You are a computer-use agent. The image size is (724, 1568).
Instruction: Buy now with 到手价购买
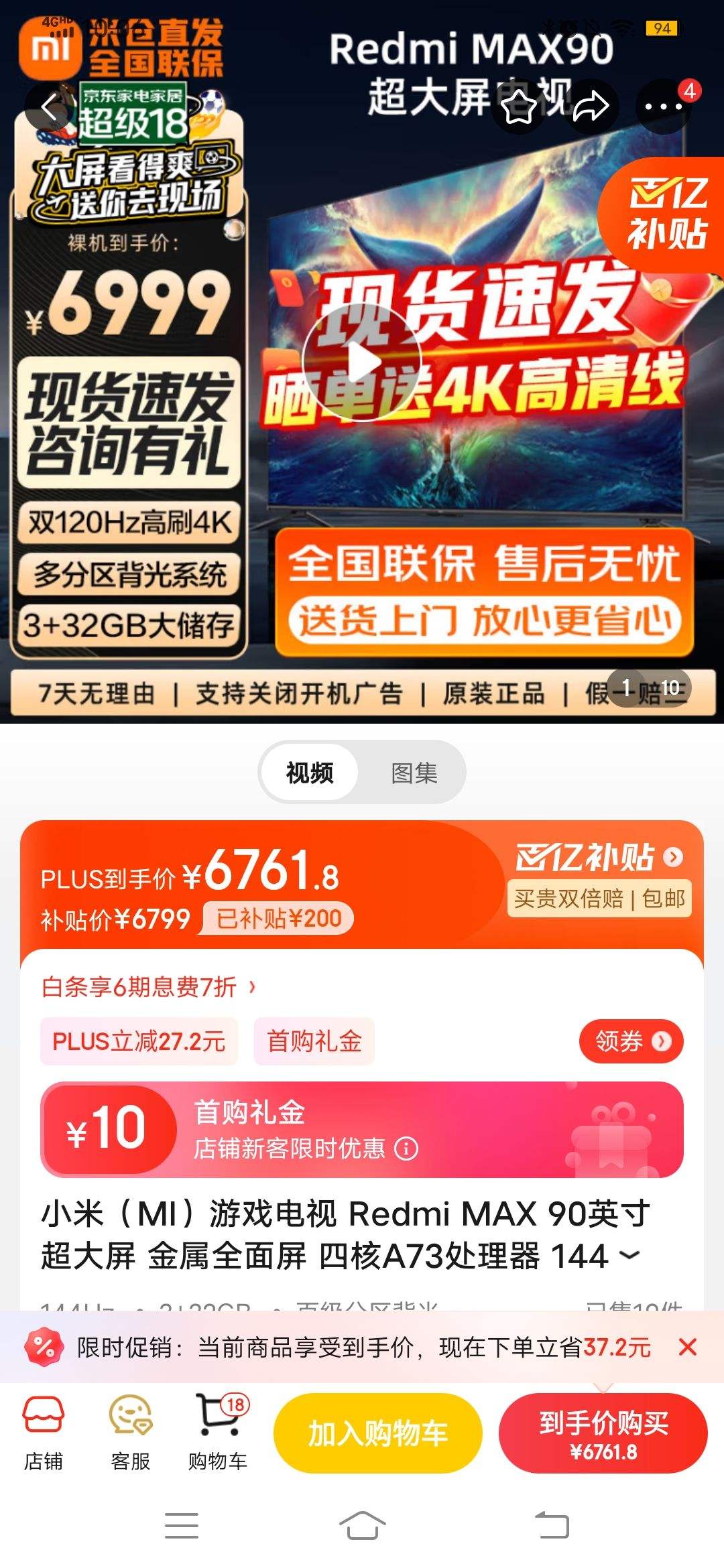click(603, 1433)
